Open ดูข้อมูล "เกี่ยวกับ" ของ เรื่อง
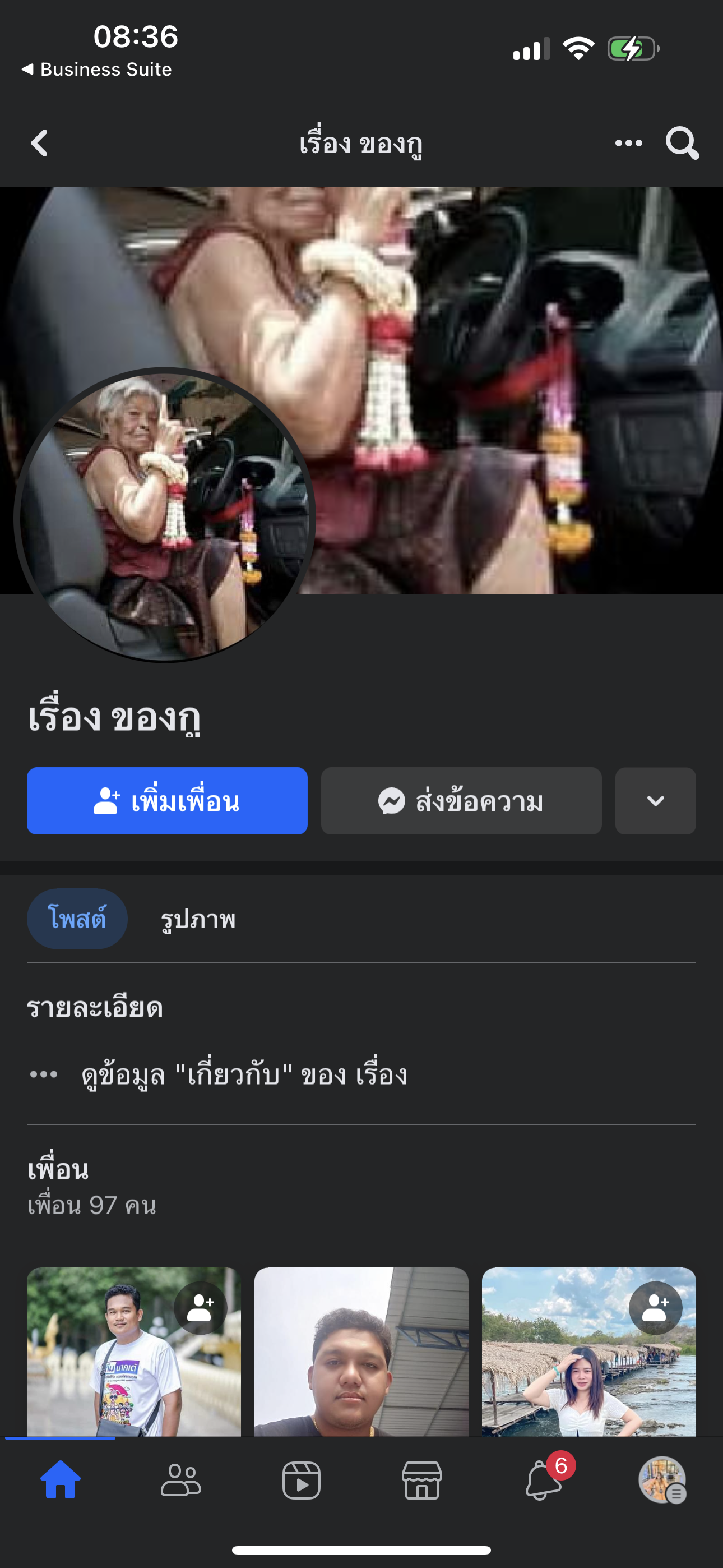The width and height of the screenshot is (723, 1568). point(243,1075)
